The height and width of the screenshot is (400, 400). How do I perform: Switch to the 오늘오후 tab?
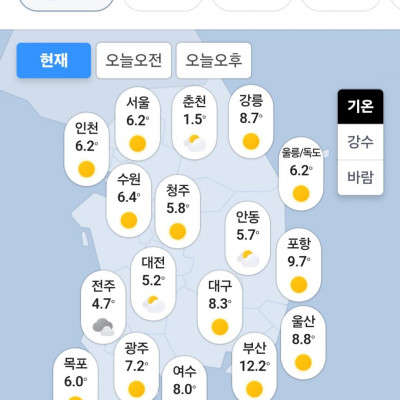click(214, 60)
